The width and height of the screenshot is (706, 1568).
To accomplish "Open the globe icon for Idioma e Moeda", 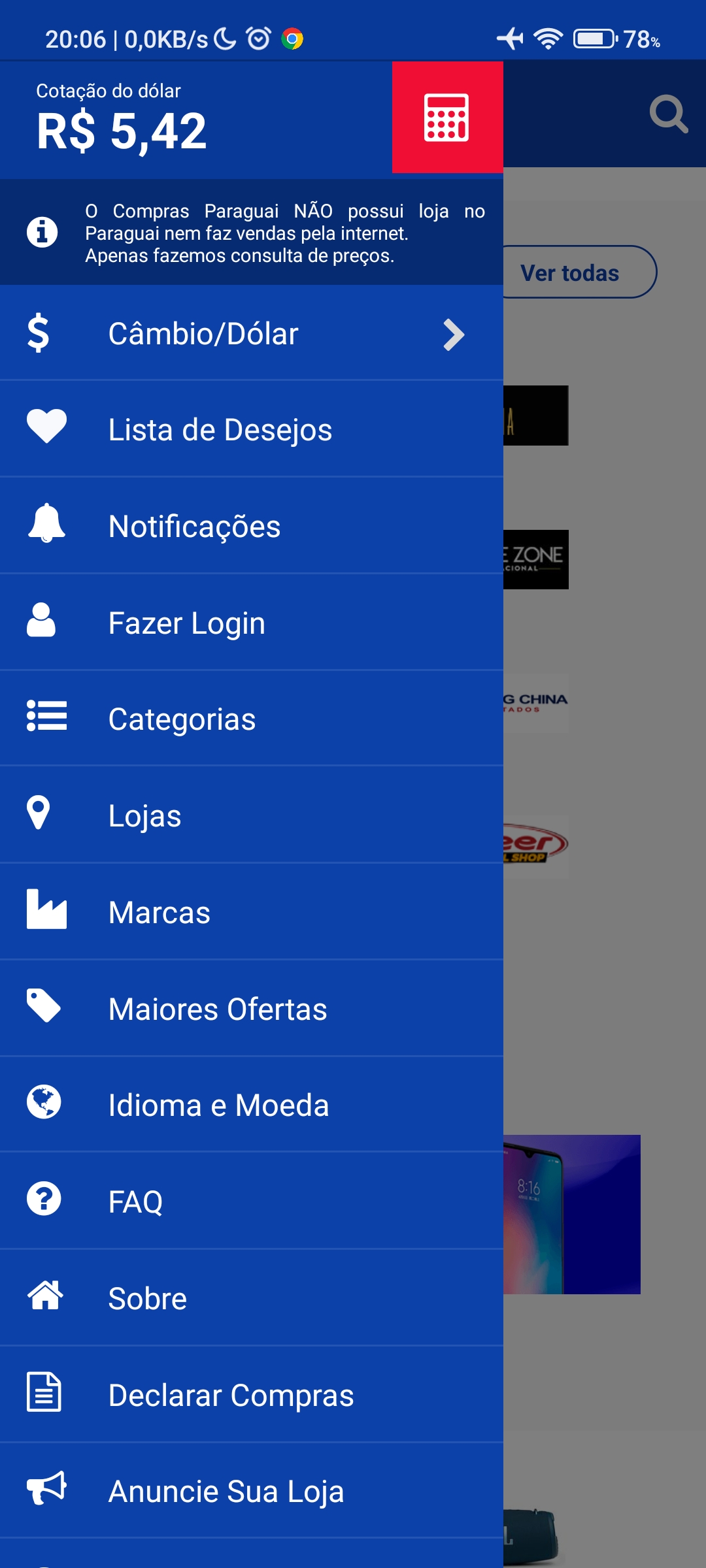I will pyautogui.click(x=42, y=1103).
